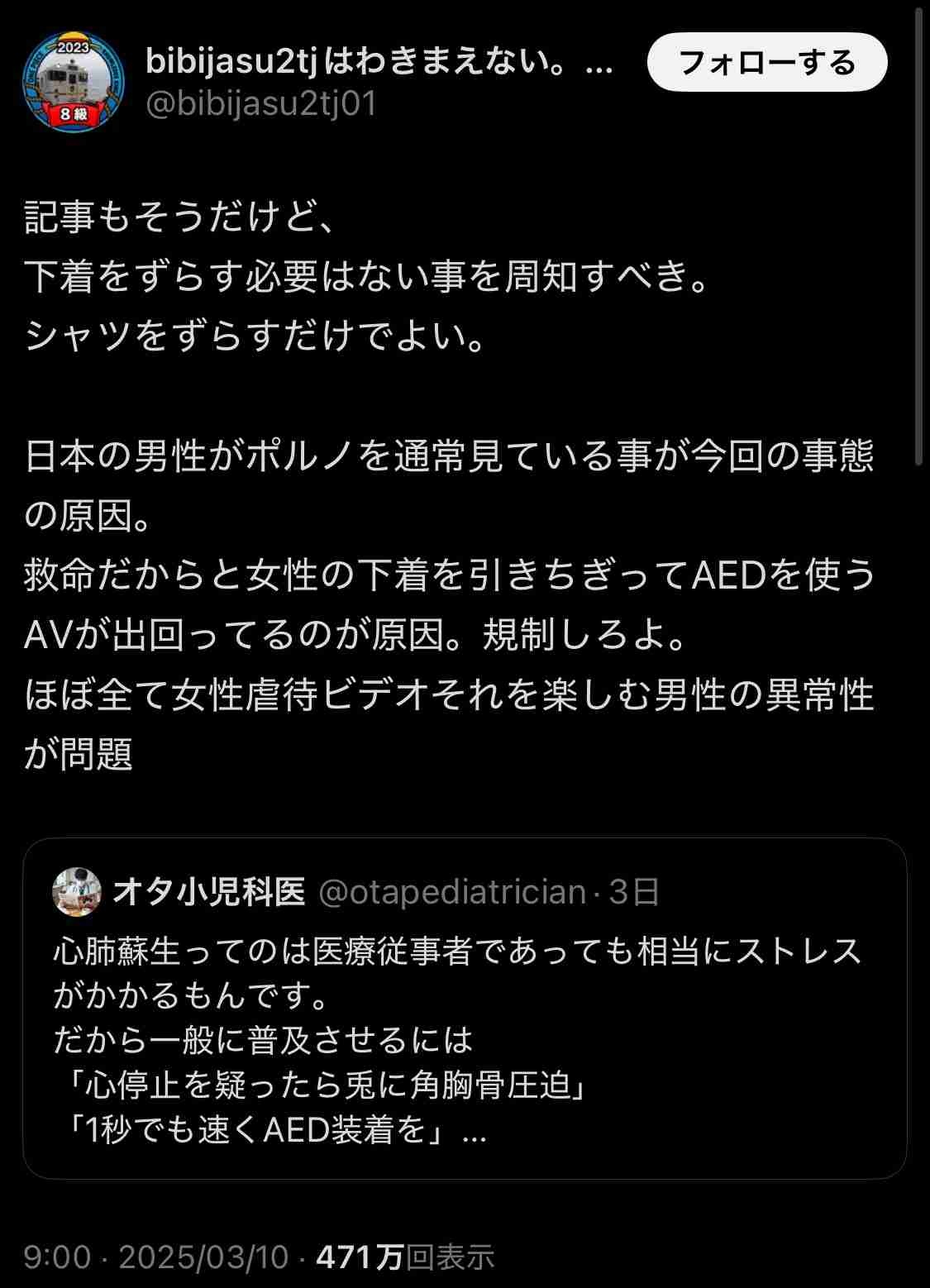Viewport: 930px width, 1288px height.
Task: Tap the フォローする follow button
Action: pos(766,63)
